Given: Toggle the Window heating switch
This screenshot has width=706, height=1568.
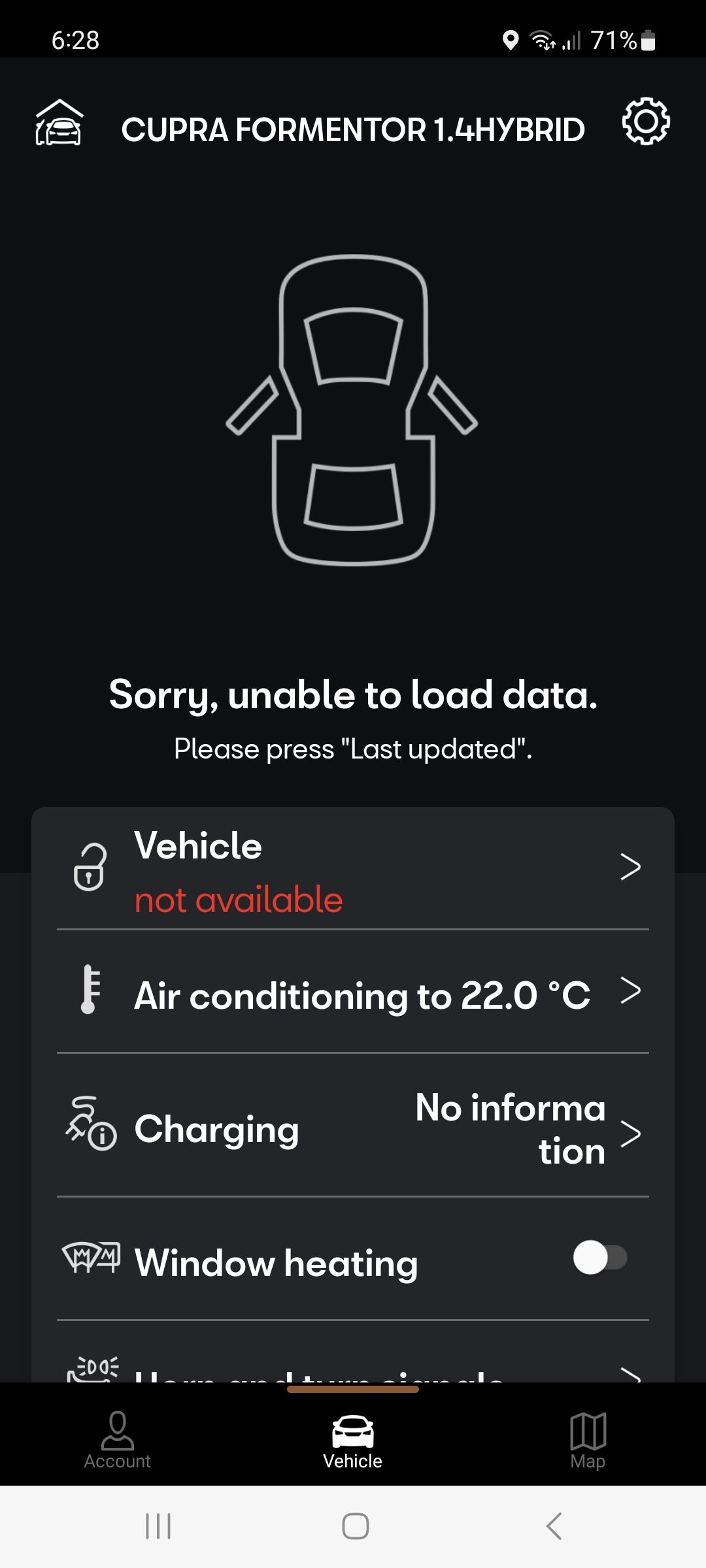Looking at the screenshot, I should (x=599, y=1257).
